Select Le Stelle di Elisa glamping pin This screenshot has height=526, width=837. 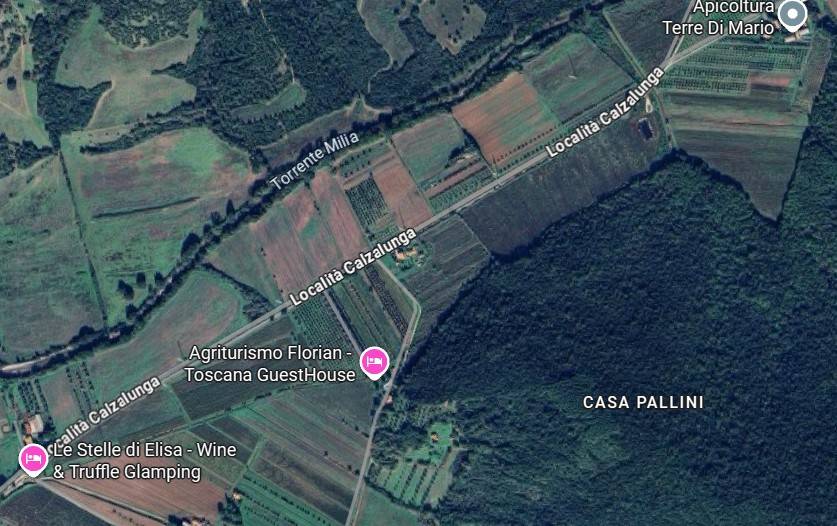point(33,459)
